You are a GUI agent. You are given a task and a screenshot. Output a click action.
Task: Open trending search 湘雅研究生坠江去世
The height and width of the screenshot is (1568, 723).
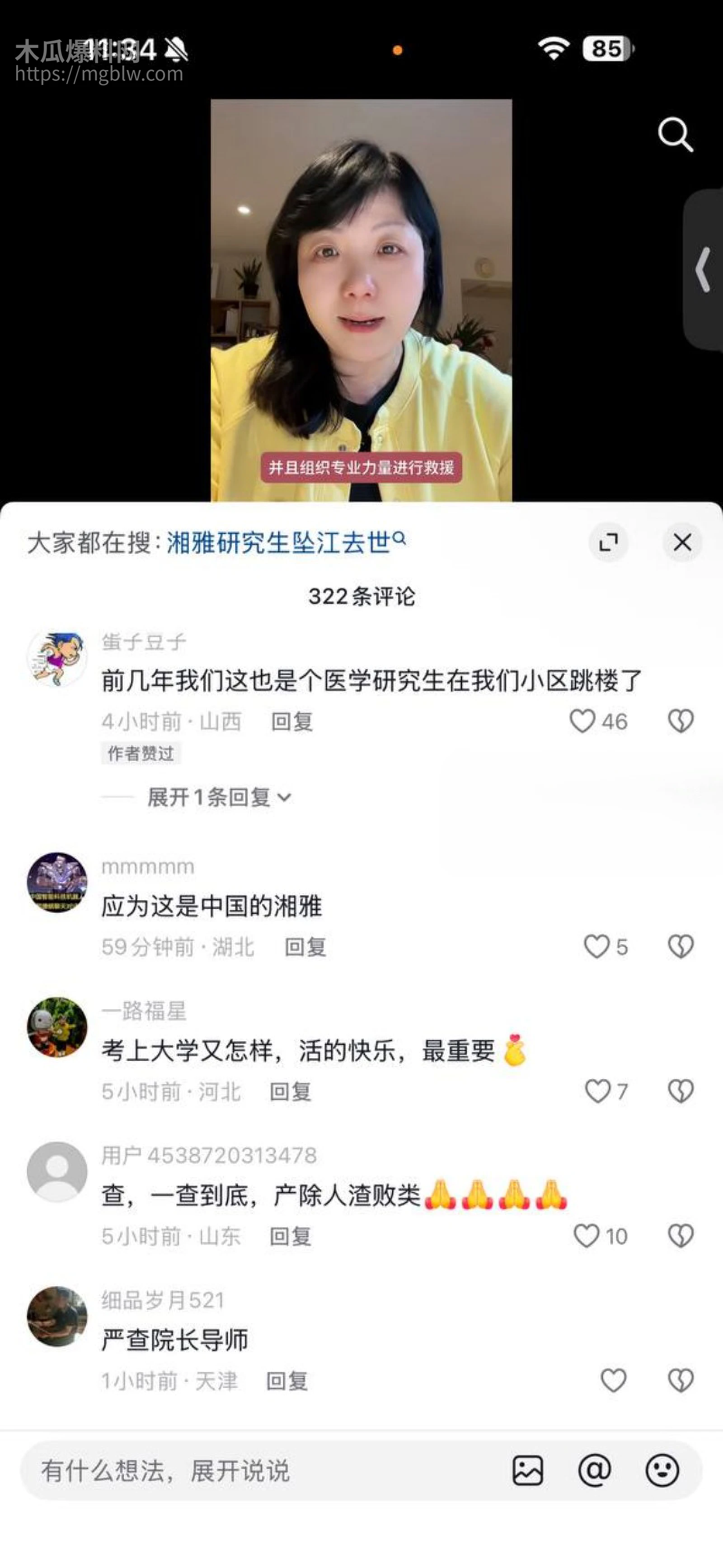(x=280, y=541)
